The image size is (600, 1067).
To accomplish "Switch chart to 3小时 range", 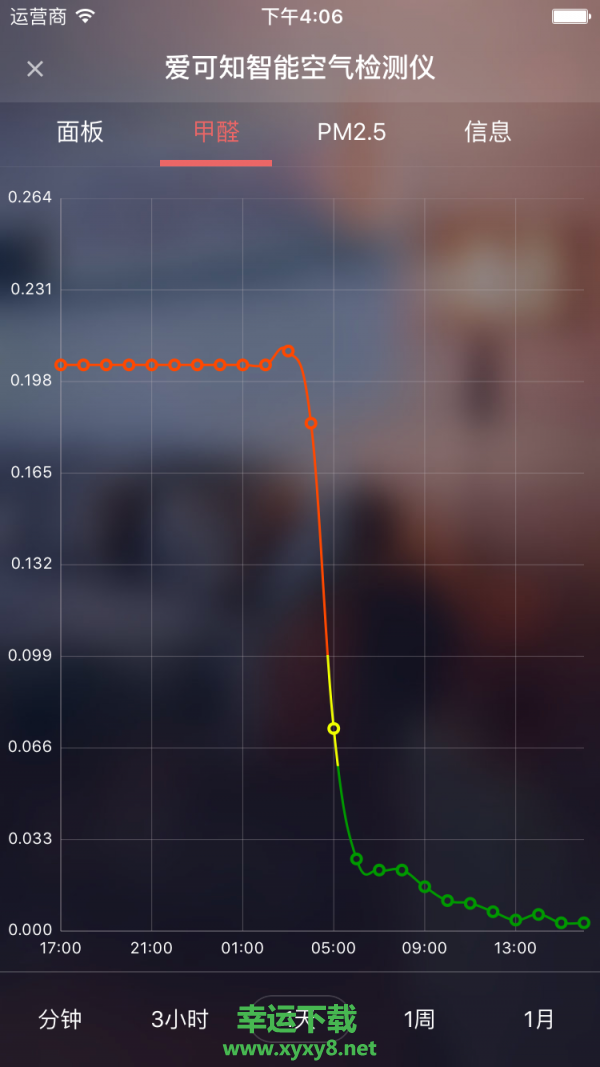I will [180, 1019].
